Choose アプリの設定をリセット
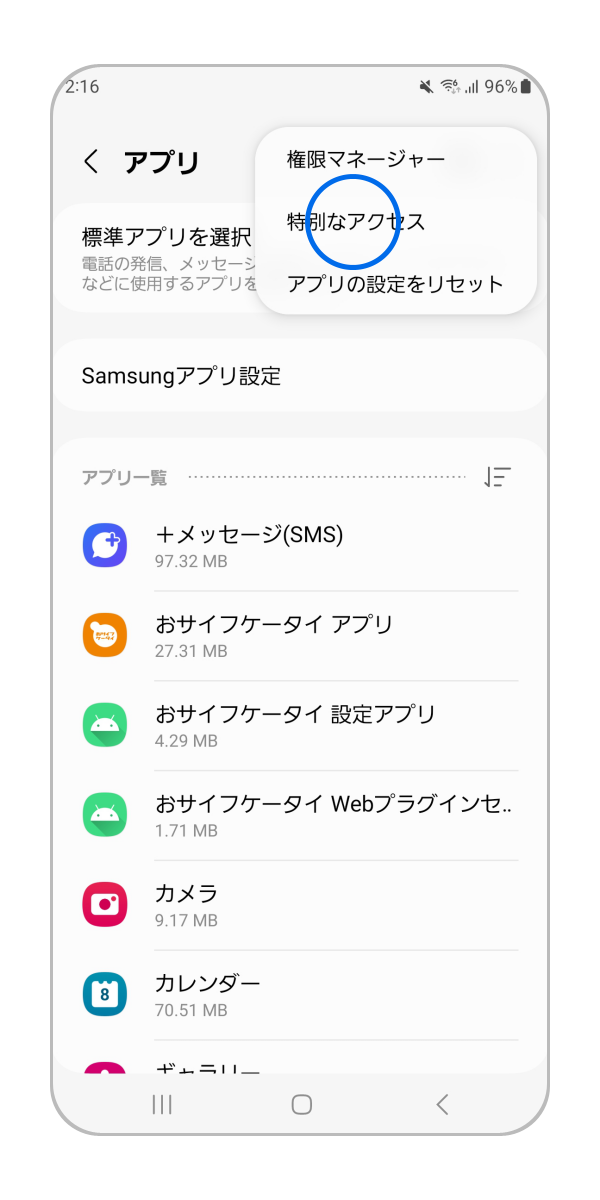The width and height of the screenshot is (600, 1200). coord(395,284)
